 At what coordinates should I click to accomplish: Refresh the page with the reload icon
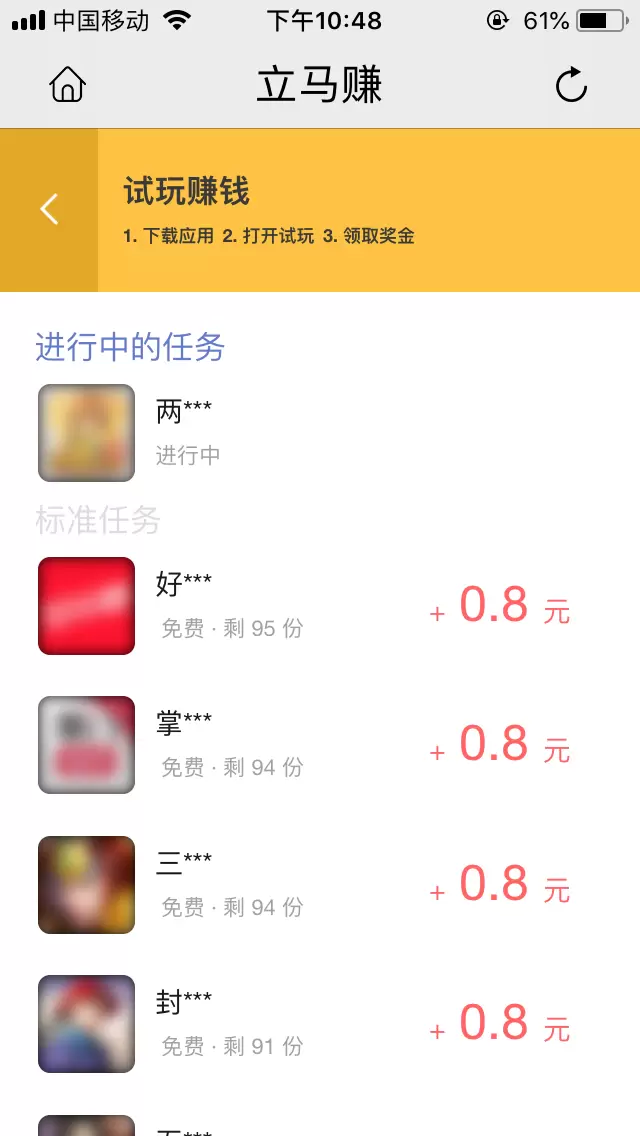coord(571,85)
